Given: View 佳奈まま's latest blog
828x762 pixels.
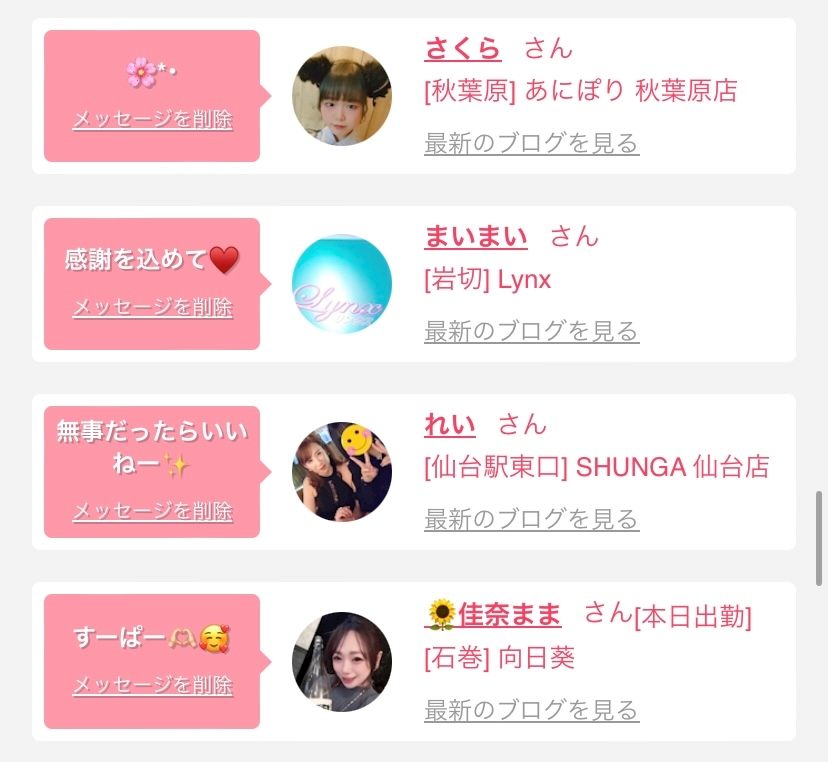Looking at the screenshot, I should tap(531, 711).
